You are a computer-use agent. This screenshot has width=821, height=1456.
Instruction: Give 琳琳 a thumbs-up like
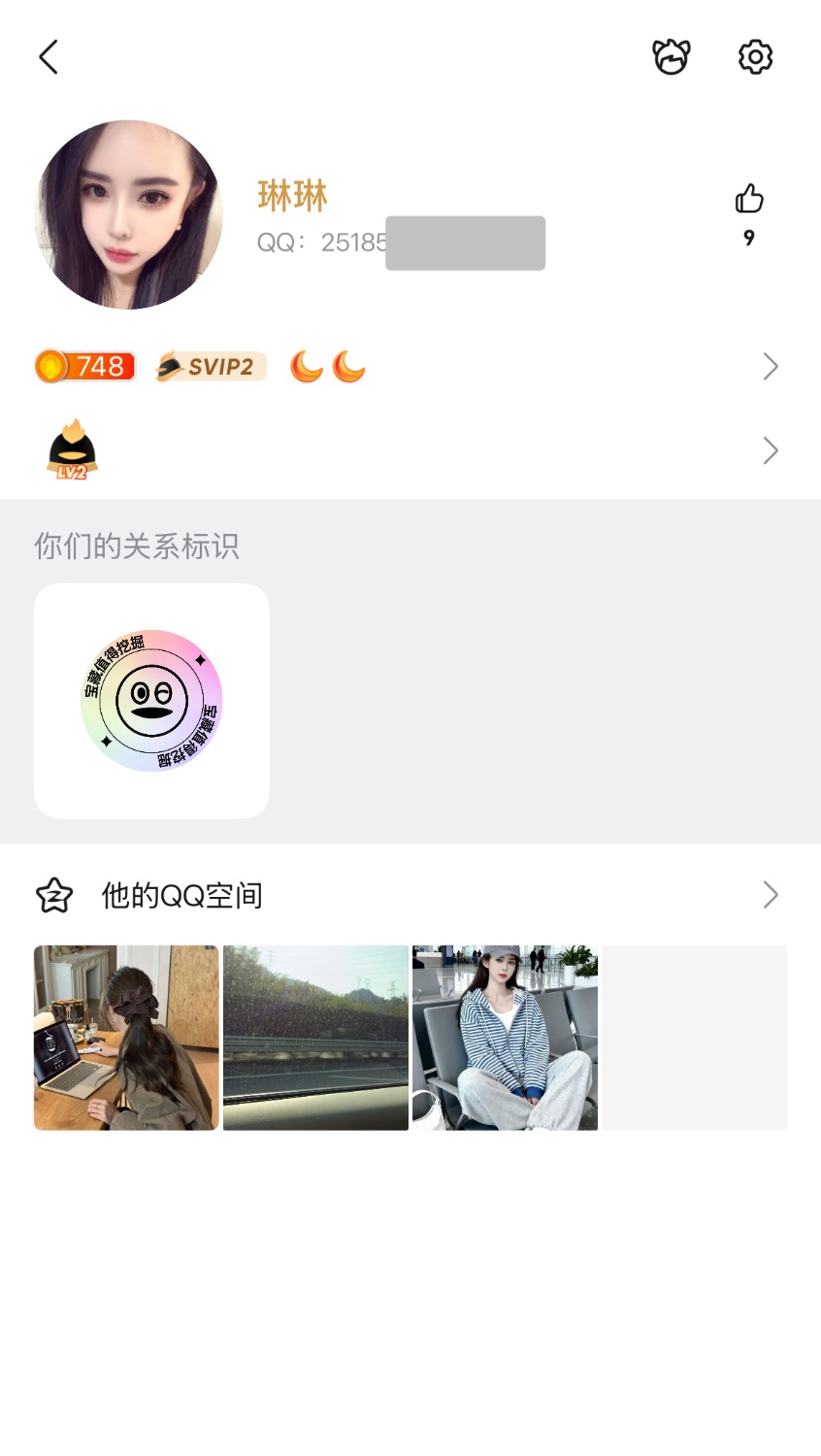pyautogui.click(x=748, y=200)
